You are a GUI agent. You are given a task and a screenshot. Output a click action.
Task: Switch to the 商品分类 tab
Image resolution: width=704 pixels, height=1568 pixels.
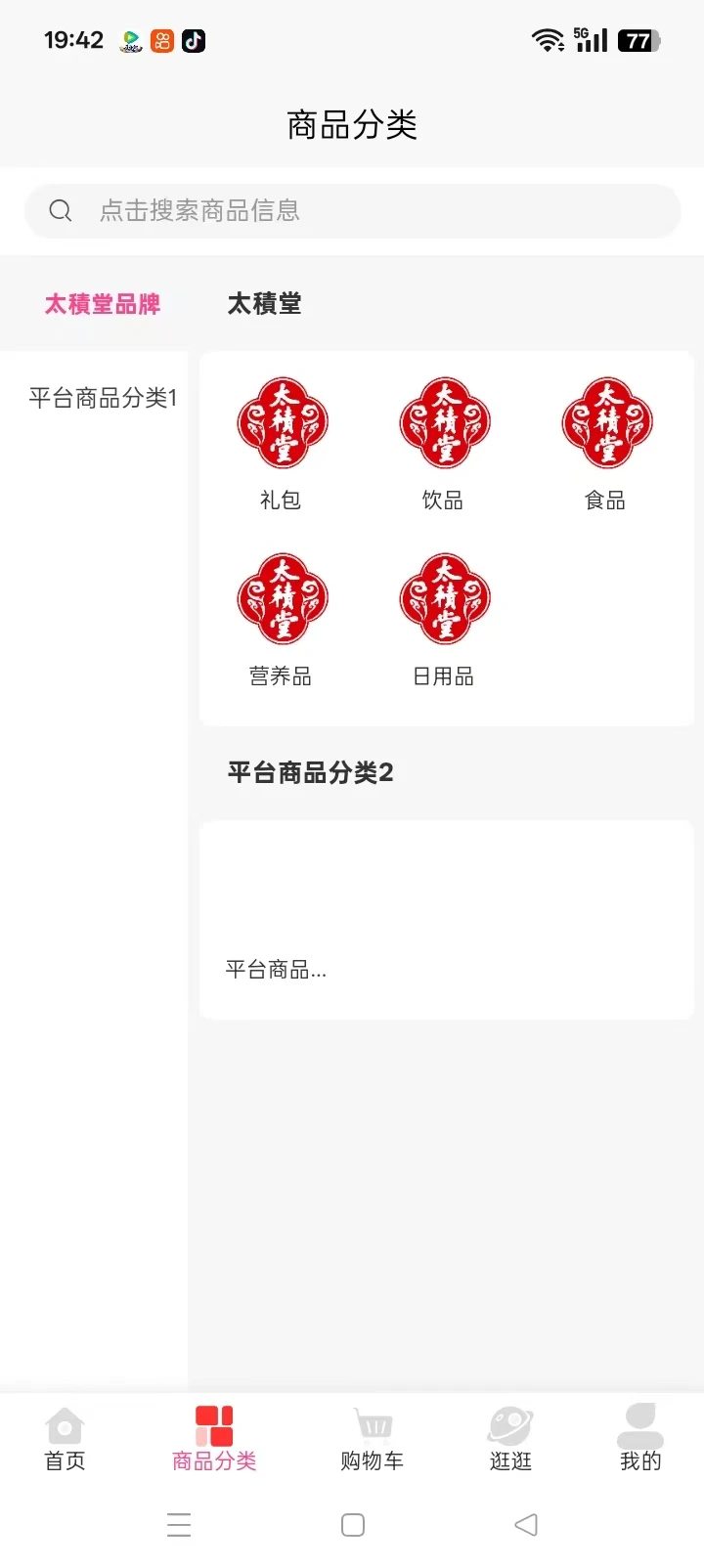tap(214, 1439)
